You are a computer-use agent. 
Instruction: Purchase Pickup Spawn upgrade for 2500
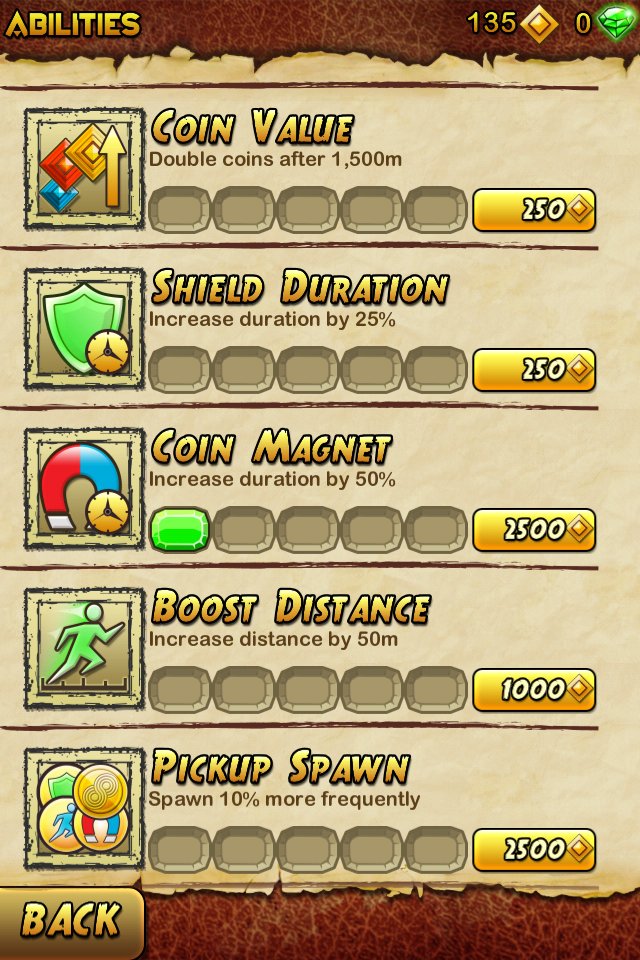534,850
